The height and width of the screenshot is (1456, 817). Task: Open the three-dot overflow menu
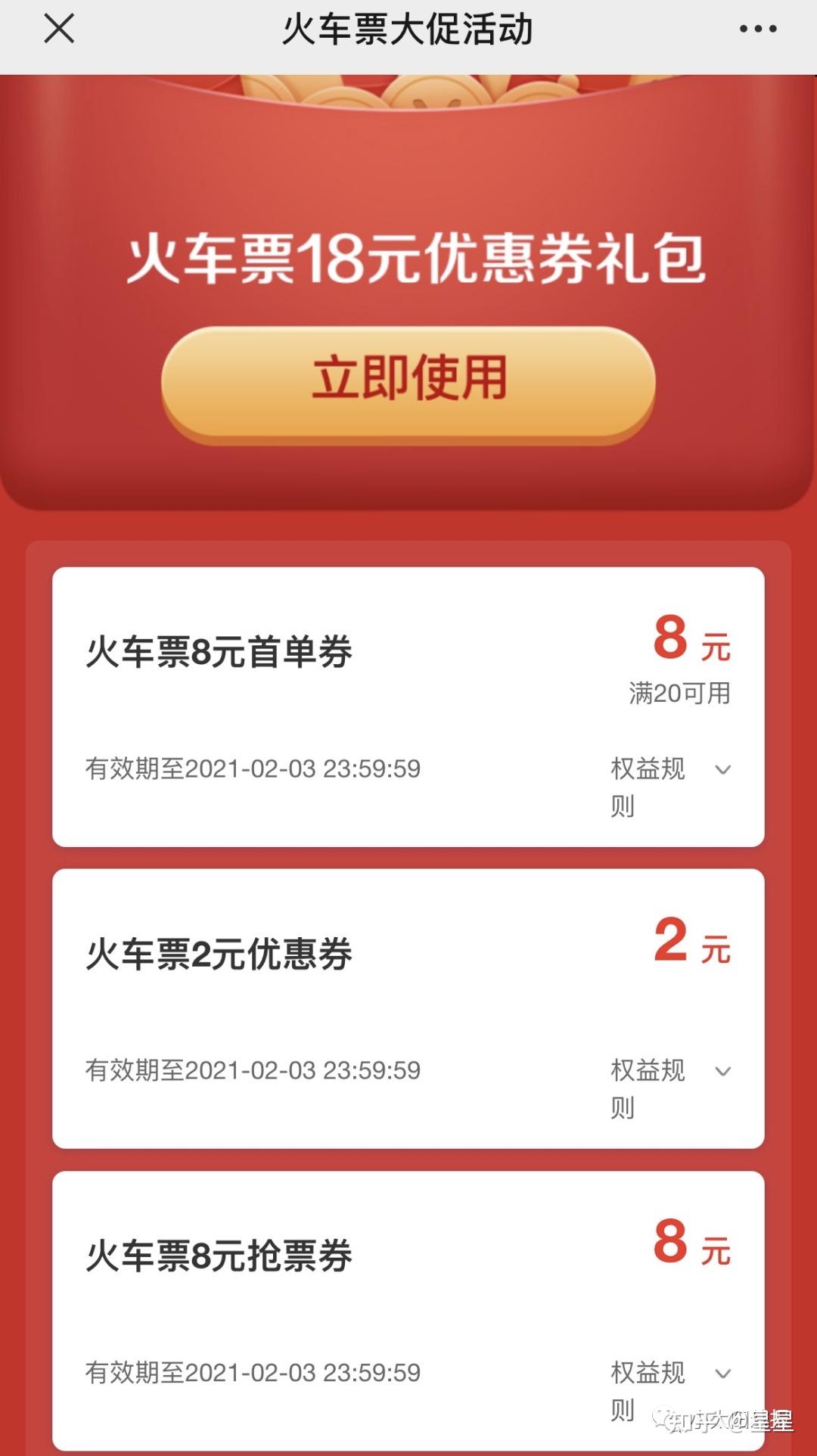tap(757, 29)
